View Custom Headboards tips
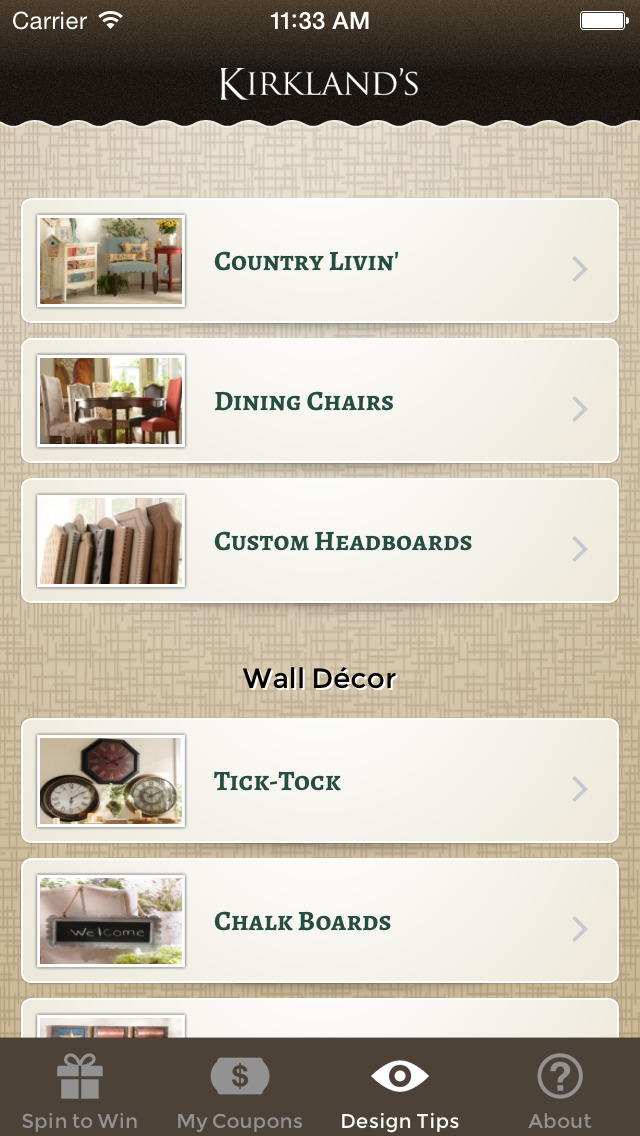 (x=320, y=540)
